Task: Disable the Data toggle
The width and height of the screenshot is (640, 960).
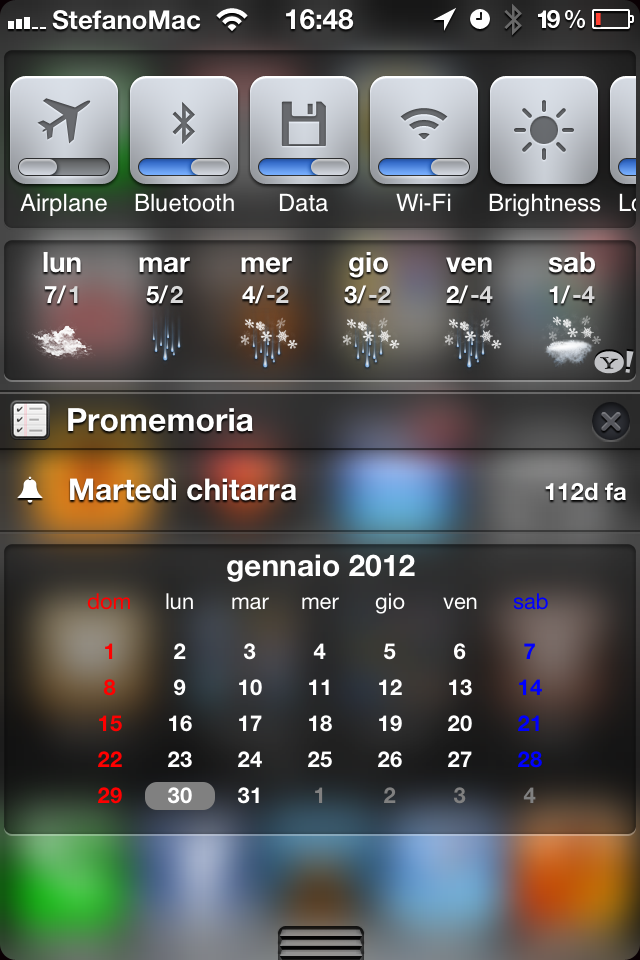Action: (304, 131)
